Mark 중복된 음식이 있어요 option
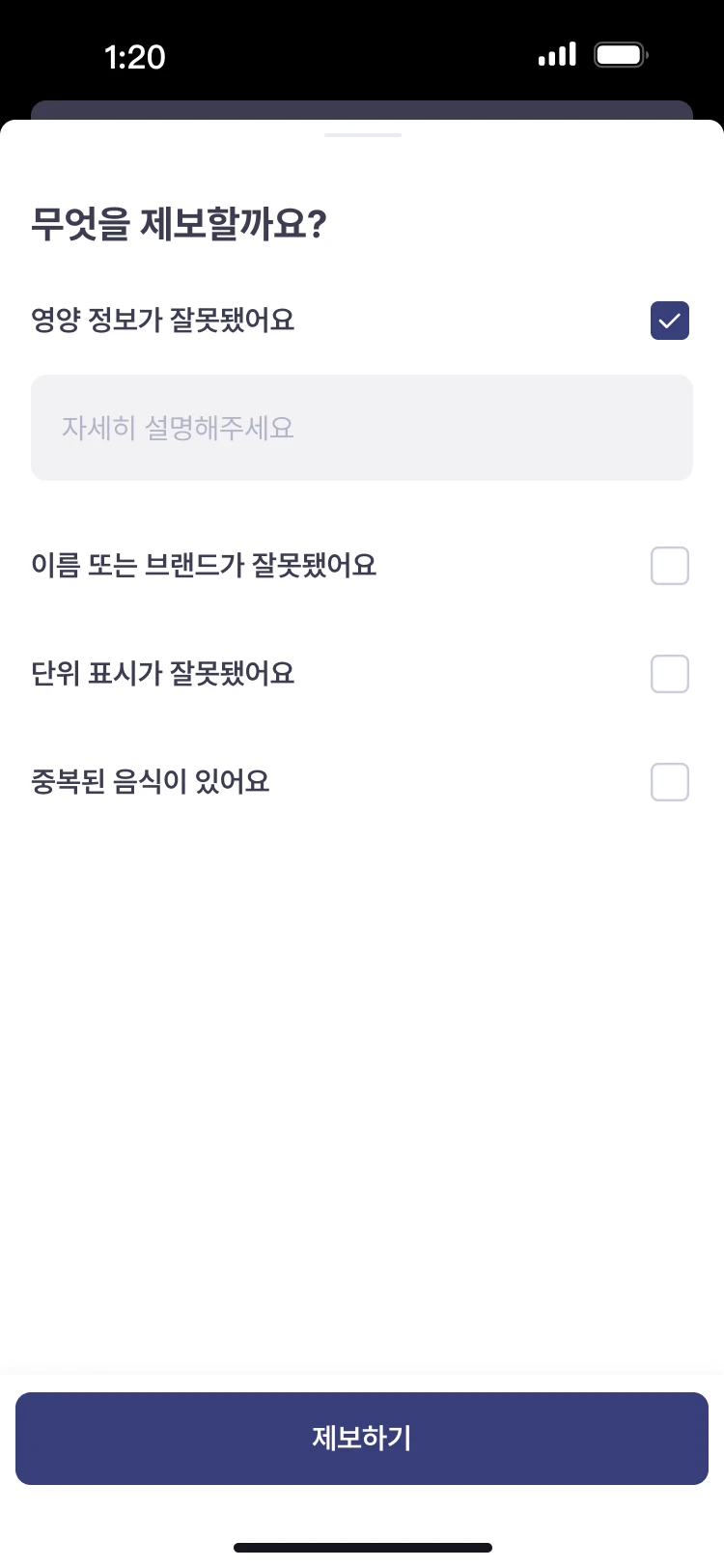This screenshot has height=1568, width=724. (x=670, y=782)
